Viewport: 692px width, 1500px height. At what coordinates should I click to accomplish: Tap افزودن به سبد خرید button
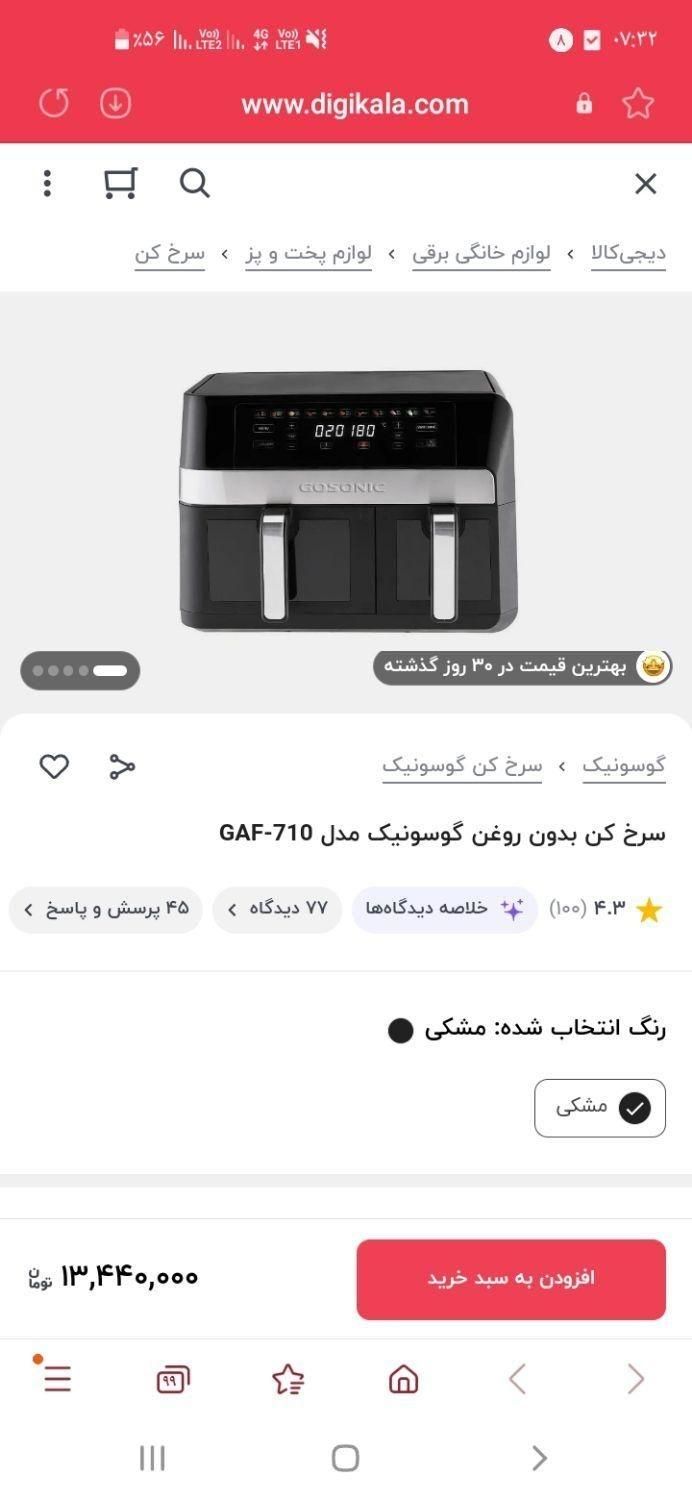point(511,1279)
